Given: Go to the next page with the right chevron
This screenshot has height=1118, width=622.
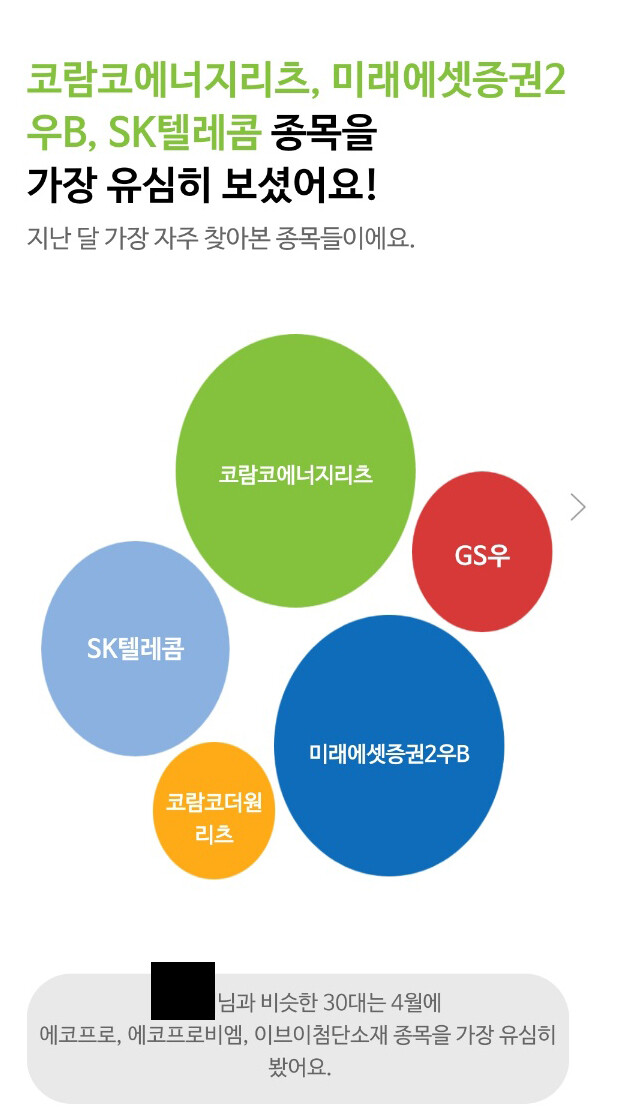Looking at the screenshot, I should 577,507.
